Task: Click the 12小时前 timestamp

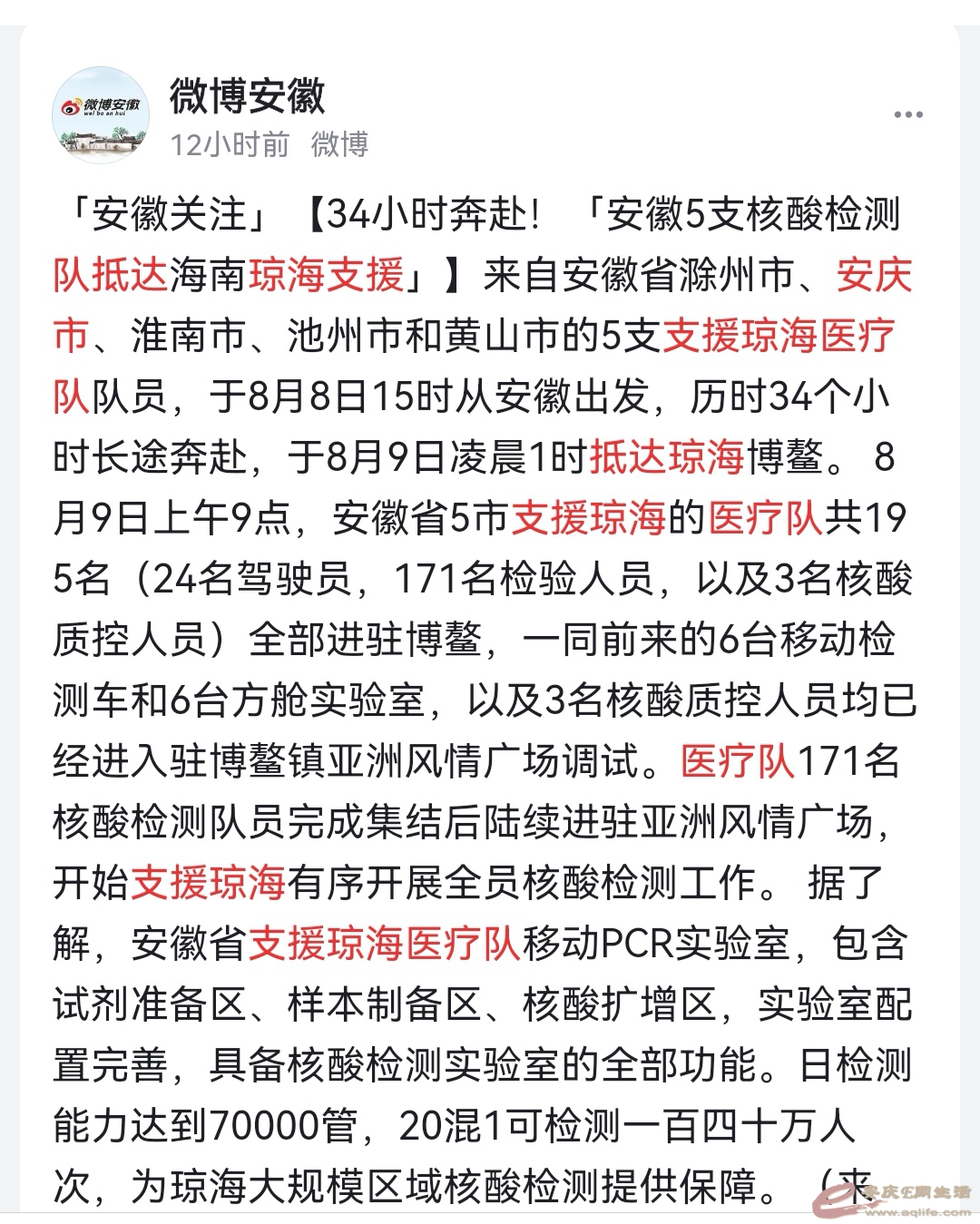Action: (230, 143)
